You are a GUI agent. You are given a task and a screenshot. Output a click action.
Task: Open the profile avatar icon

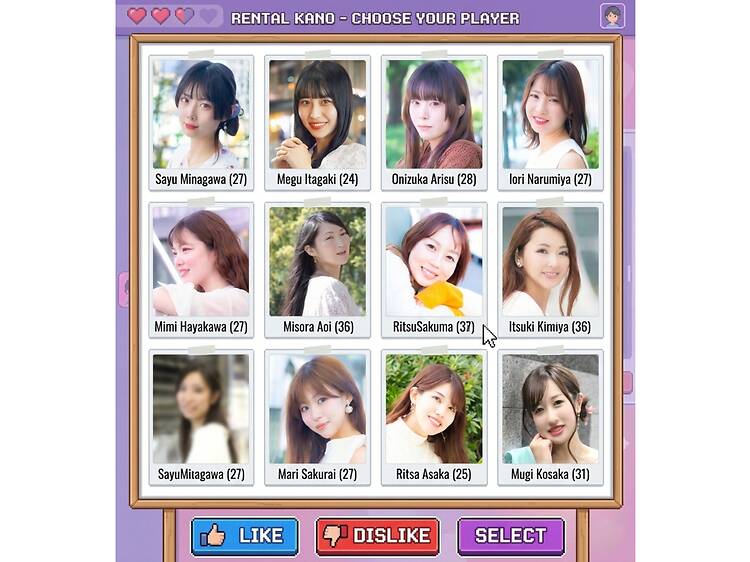[x=612, y=16]
